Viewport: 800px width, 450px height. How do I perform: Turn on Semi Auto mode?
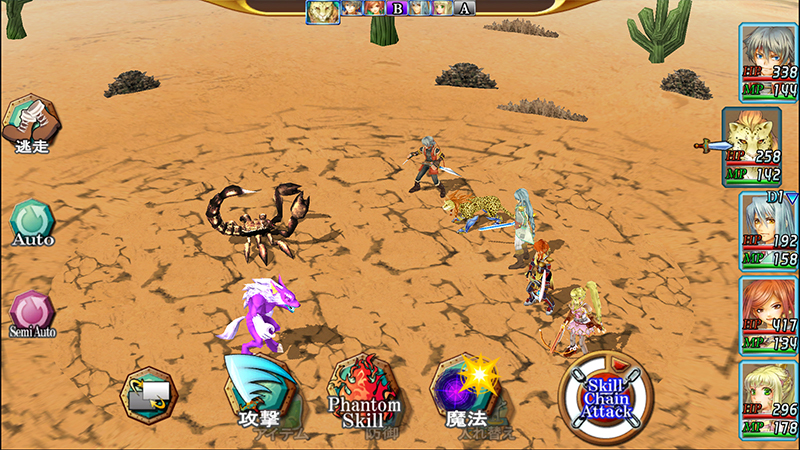(x=32, y=314)
